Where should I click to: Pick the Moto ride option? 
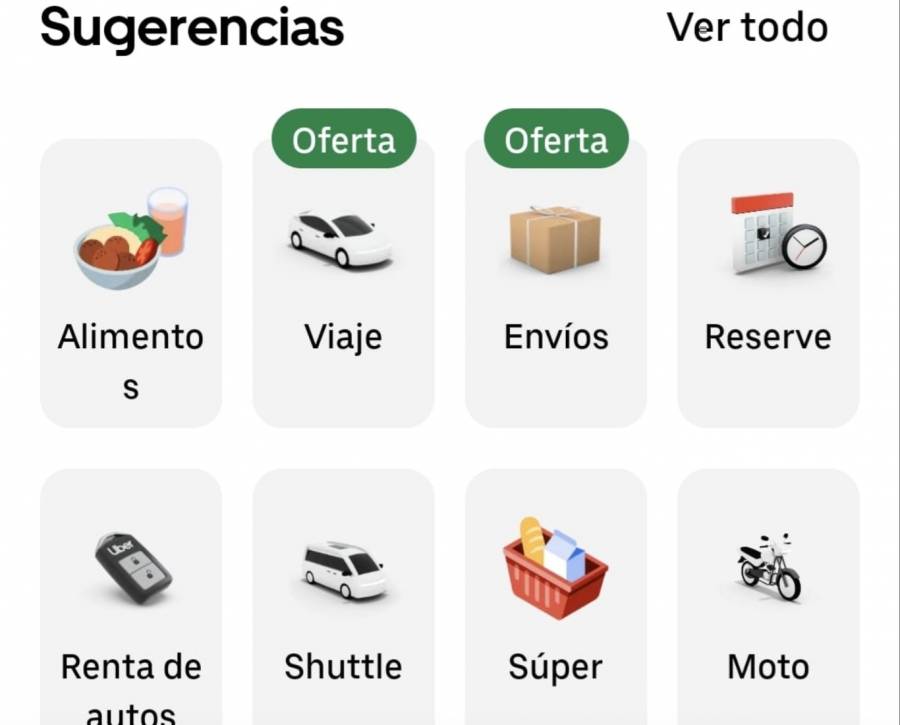(x=768, y=600)
